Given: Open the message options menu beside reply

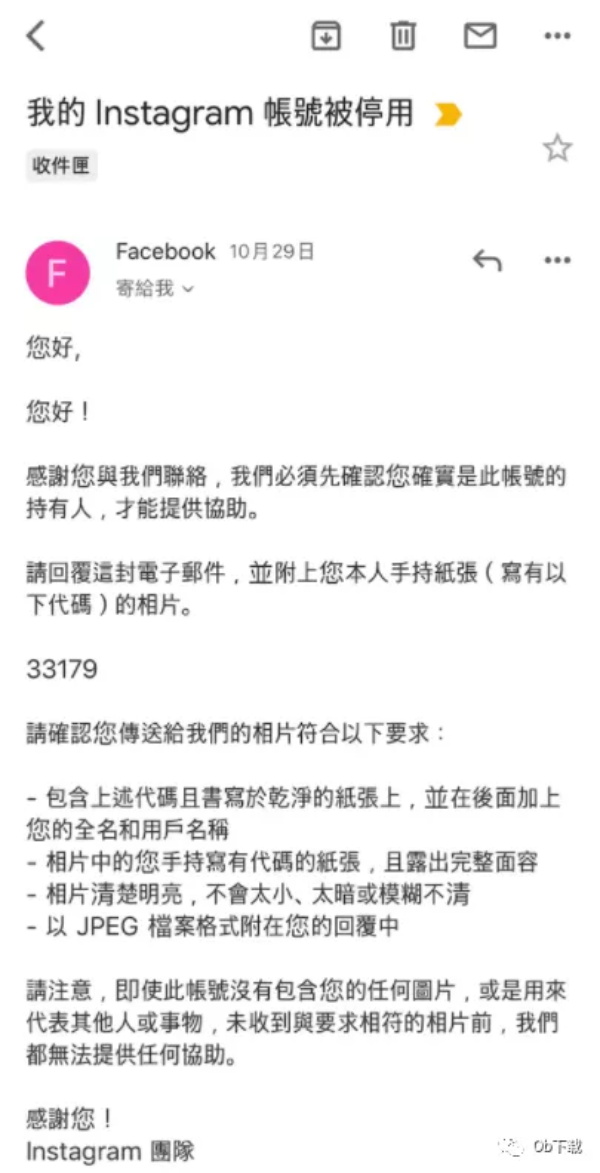Looking at the screenshot, I should [557, 261].
